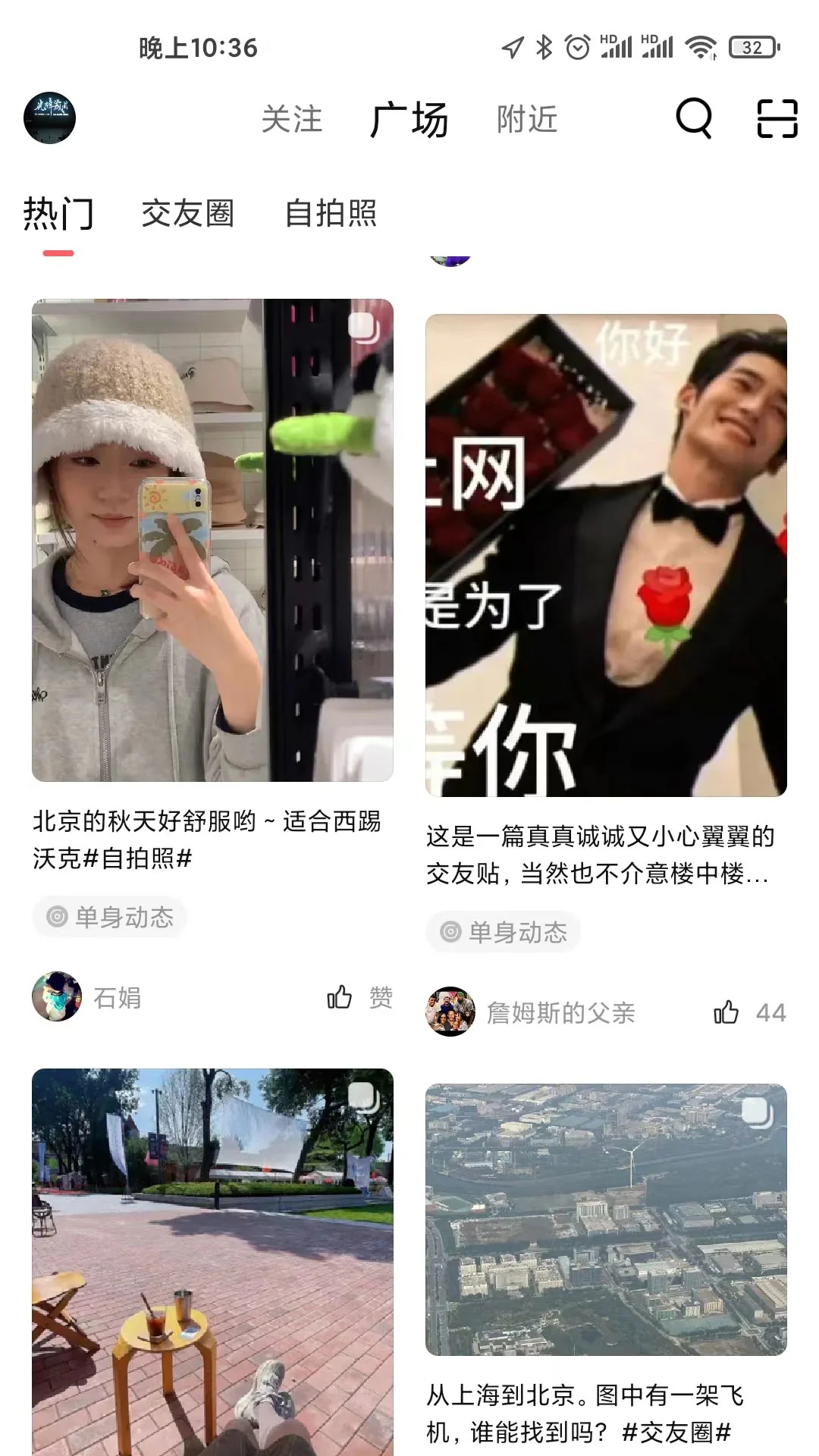Open the selfie post 北京的秋天好舒服哟
819x1456 pixels.
click(x=212, y=540)
